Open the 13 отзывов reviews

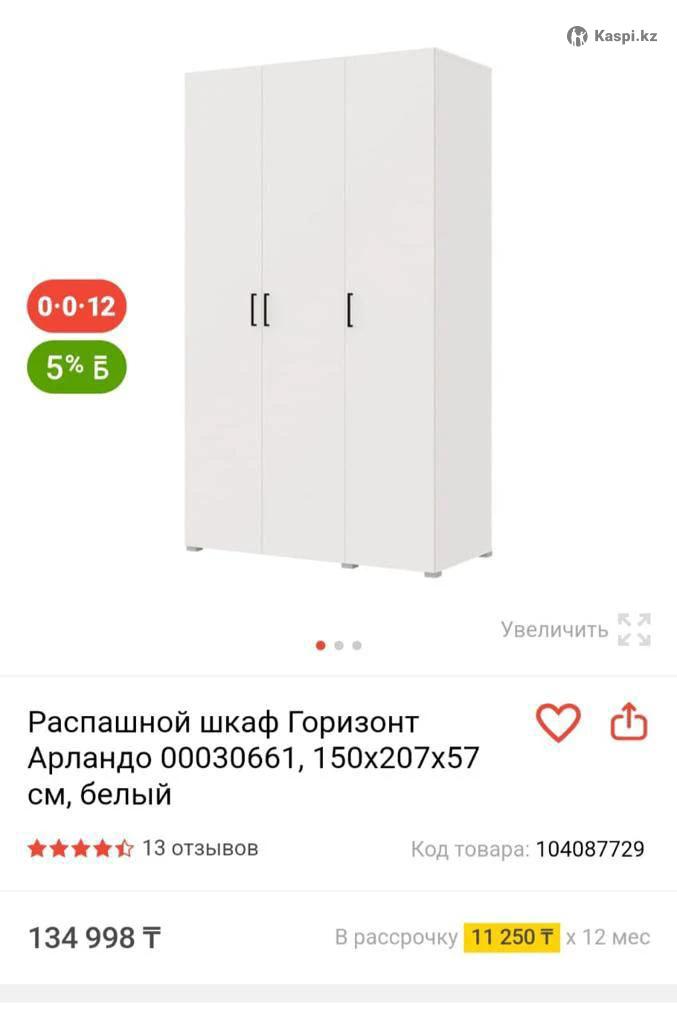(199, 848)
